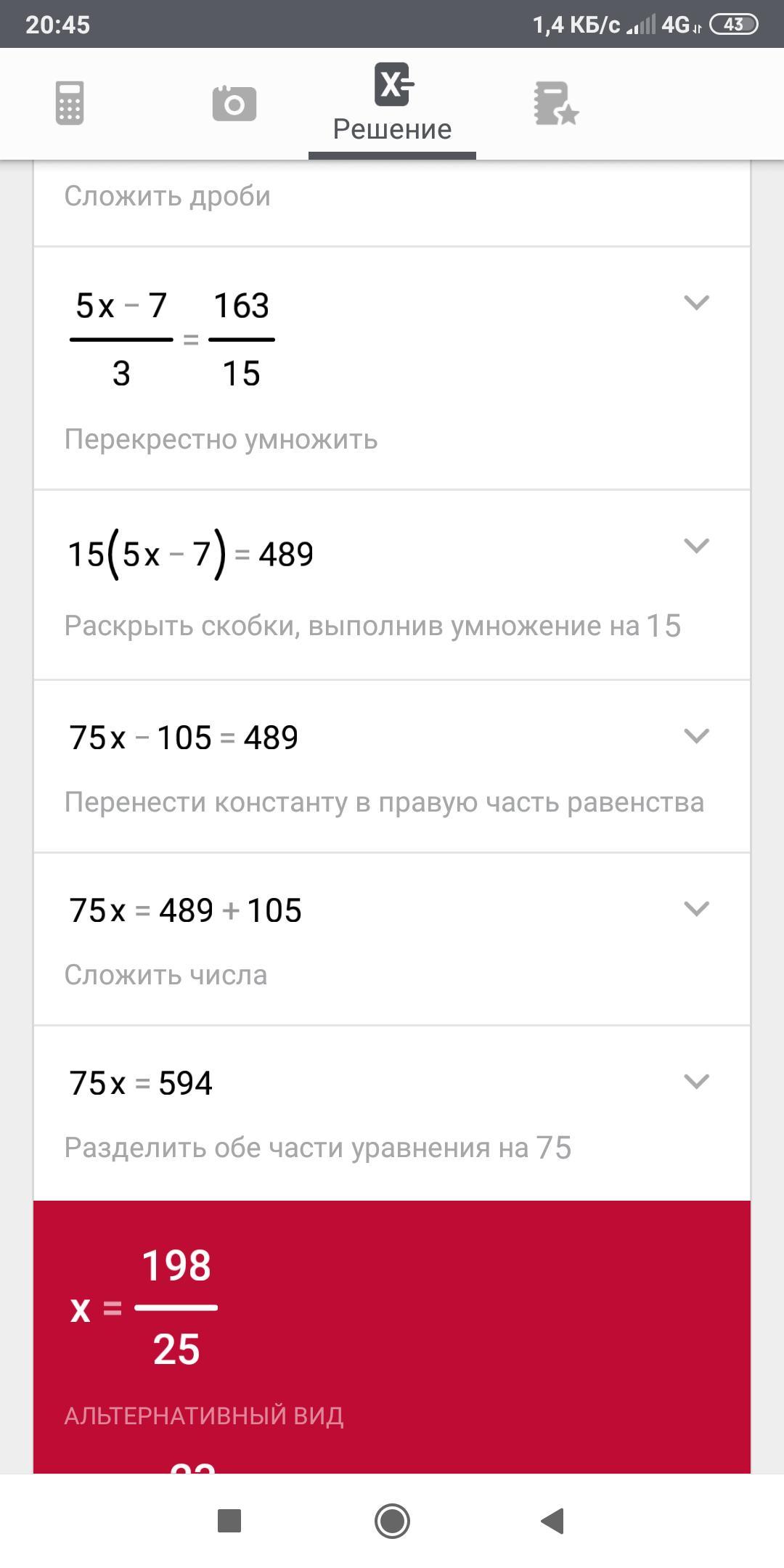Expand the step (5x−7)/3 = 163/15

point(696,302)
